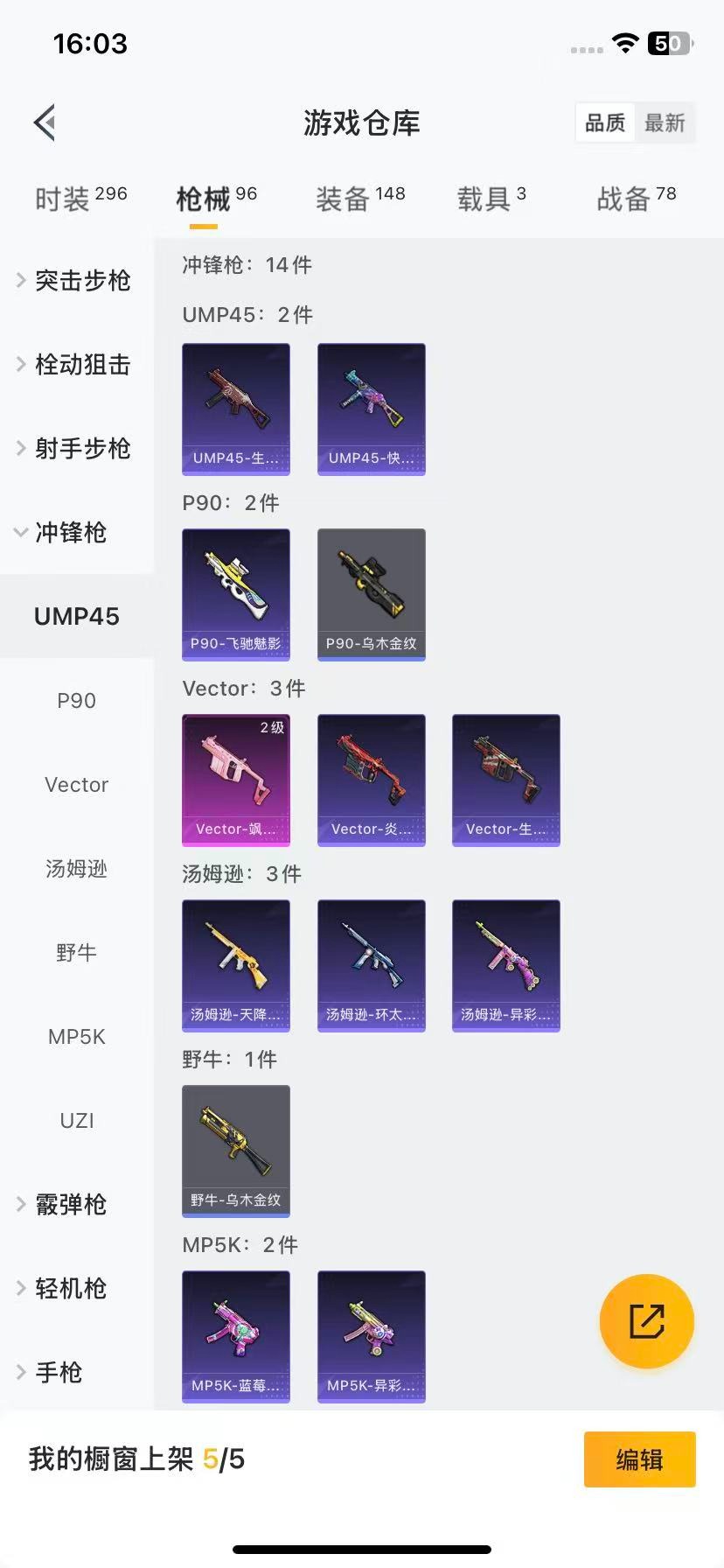Expand the 轻机枪 category
Viewport: 724px width, 1568px height.
click(72, 1288)
